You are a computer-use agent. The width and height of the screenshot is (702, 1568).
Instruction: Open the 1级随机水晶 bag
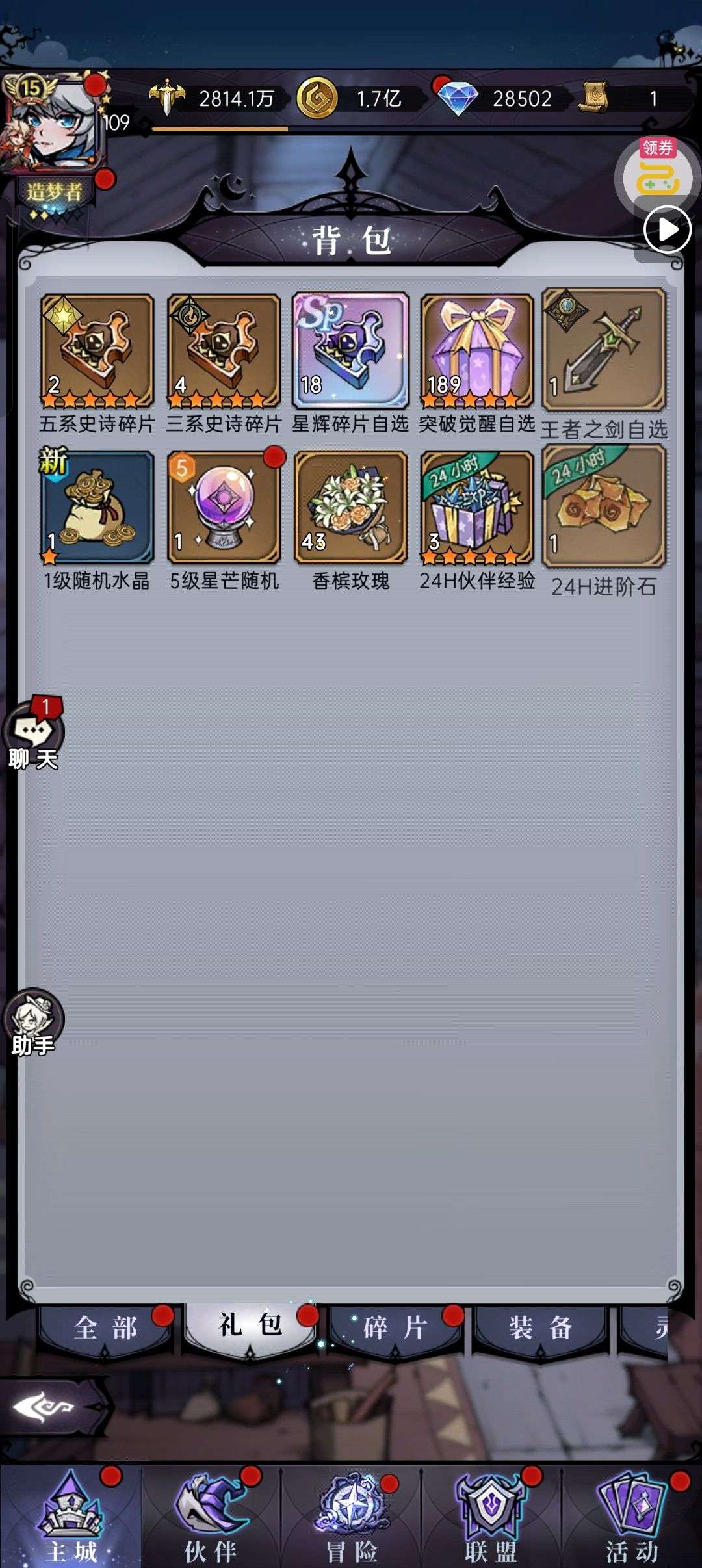pos(97,507)
